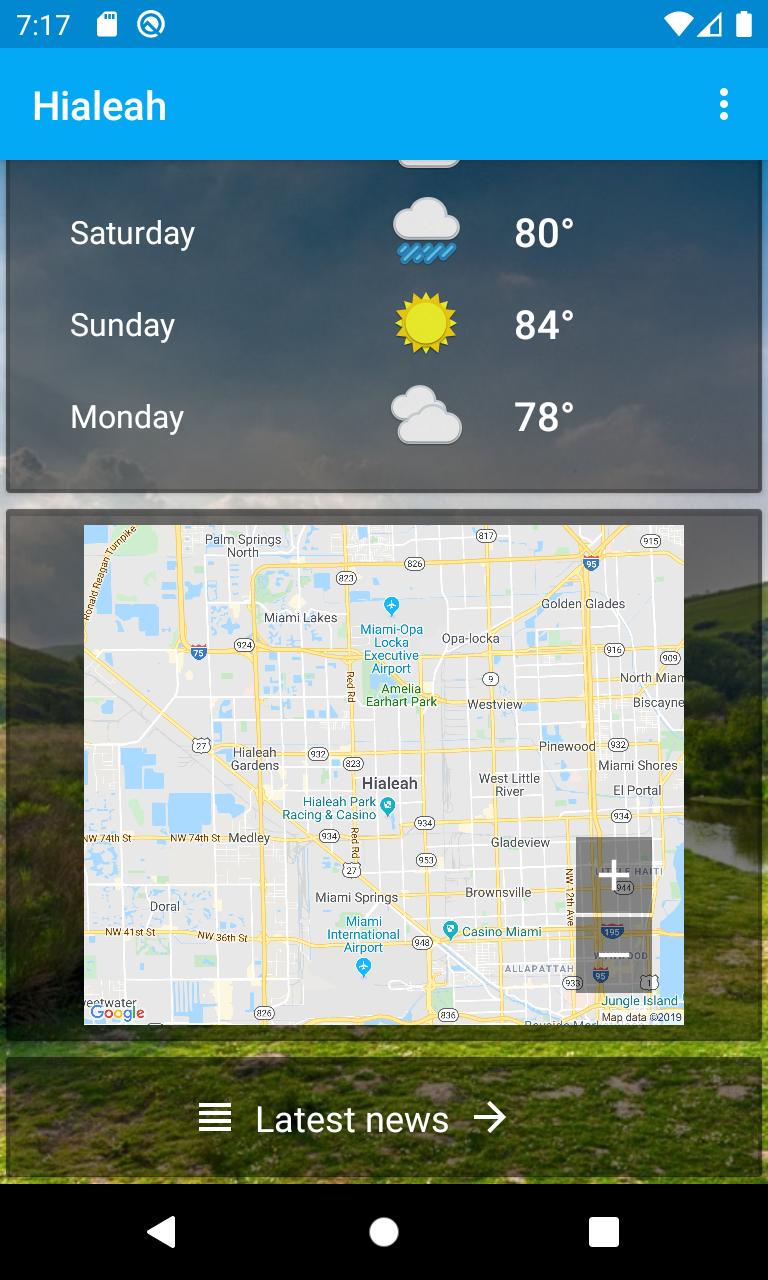Open the Latest news section
This screenshot has width=768, height=1280.
(x=354, y=1118)
